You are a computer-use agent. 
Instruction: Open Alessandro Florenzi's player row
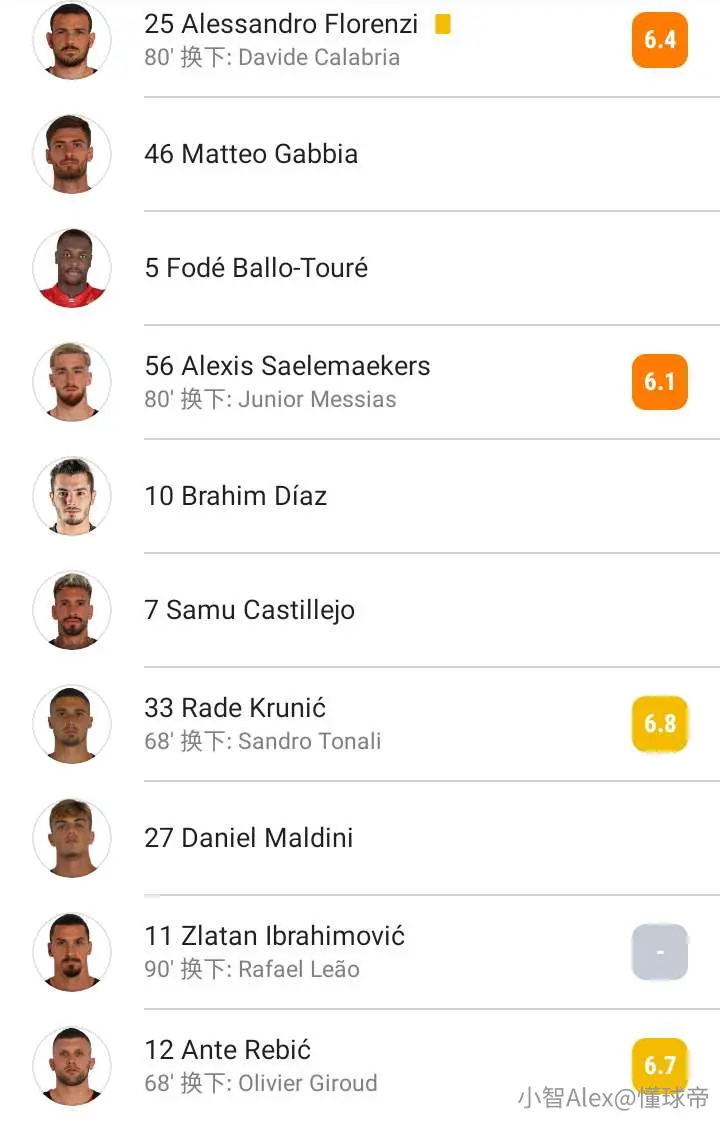click(360, 40)
